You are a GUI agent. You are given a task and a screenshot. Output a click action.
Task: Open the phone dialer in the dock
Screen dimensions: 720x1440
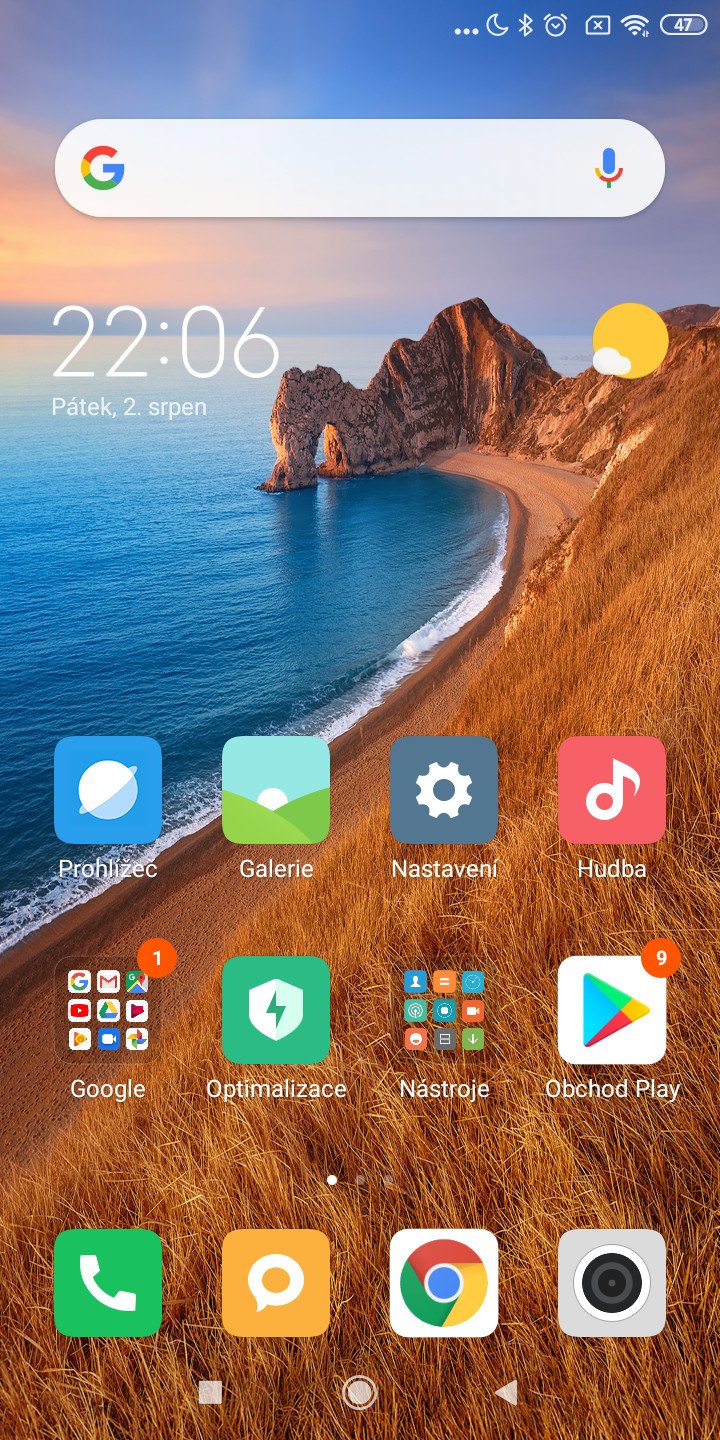pyautogui.click(x=108, y=1283)
